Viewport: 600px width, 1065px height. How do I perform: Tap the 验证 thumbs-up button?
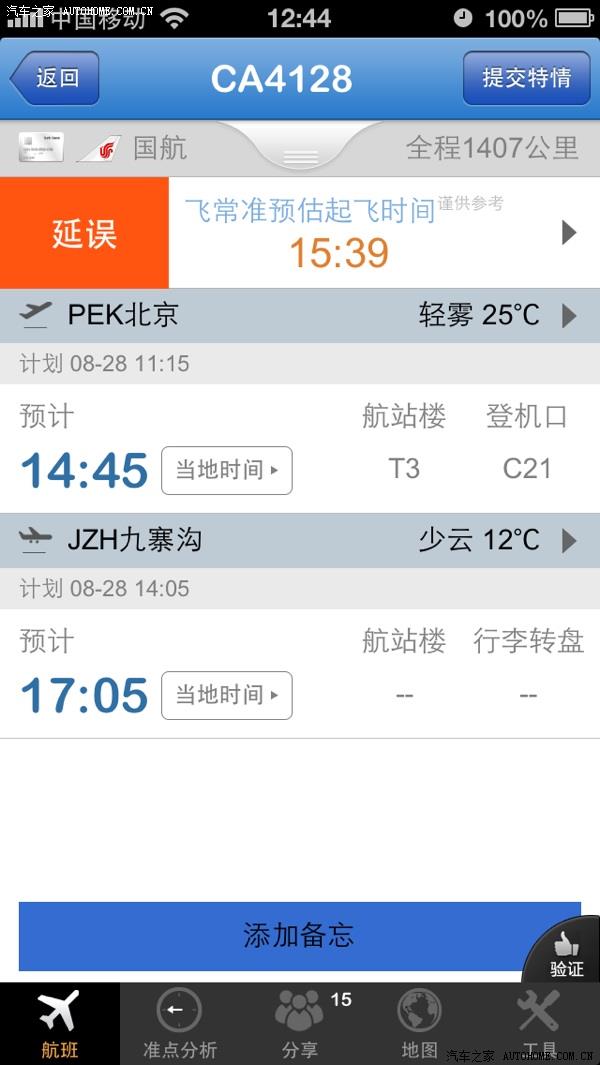click(x=566, y=955)
